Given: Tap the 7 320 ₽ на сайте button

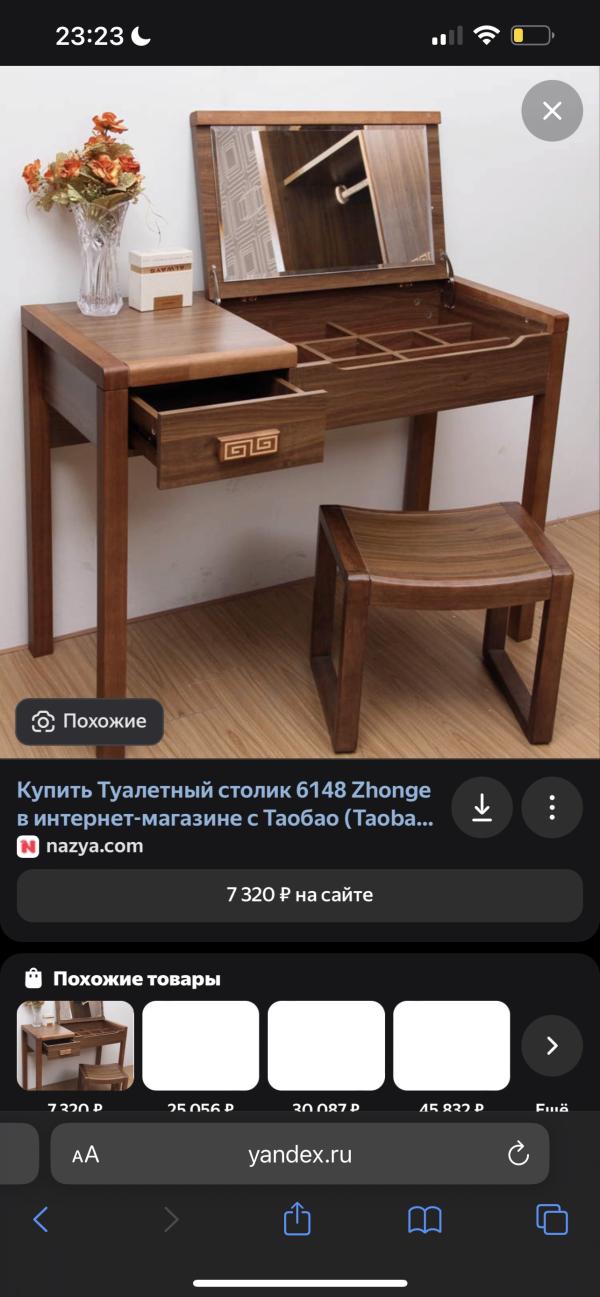Looking at the screenshot, I should click(x=300, y=895).
